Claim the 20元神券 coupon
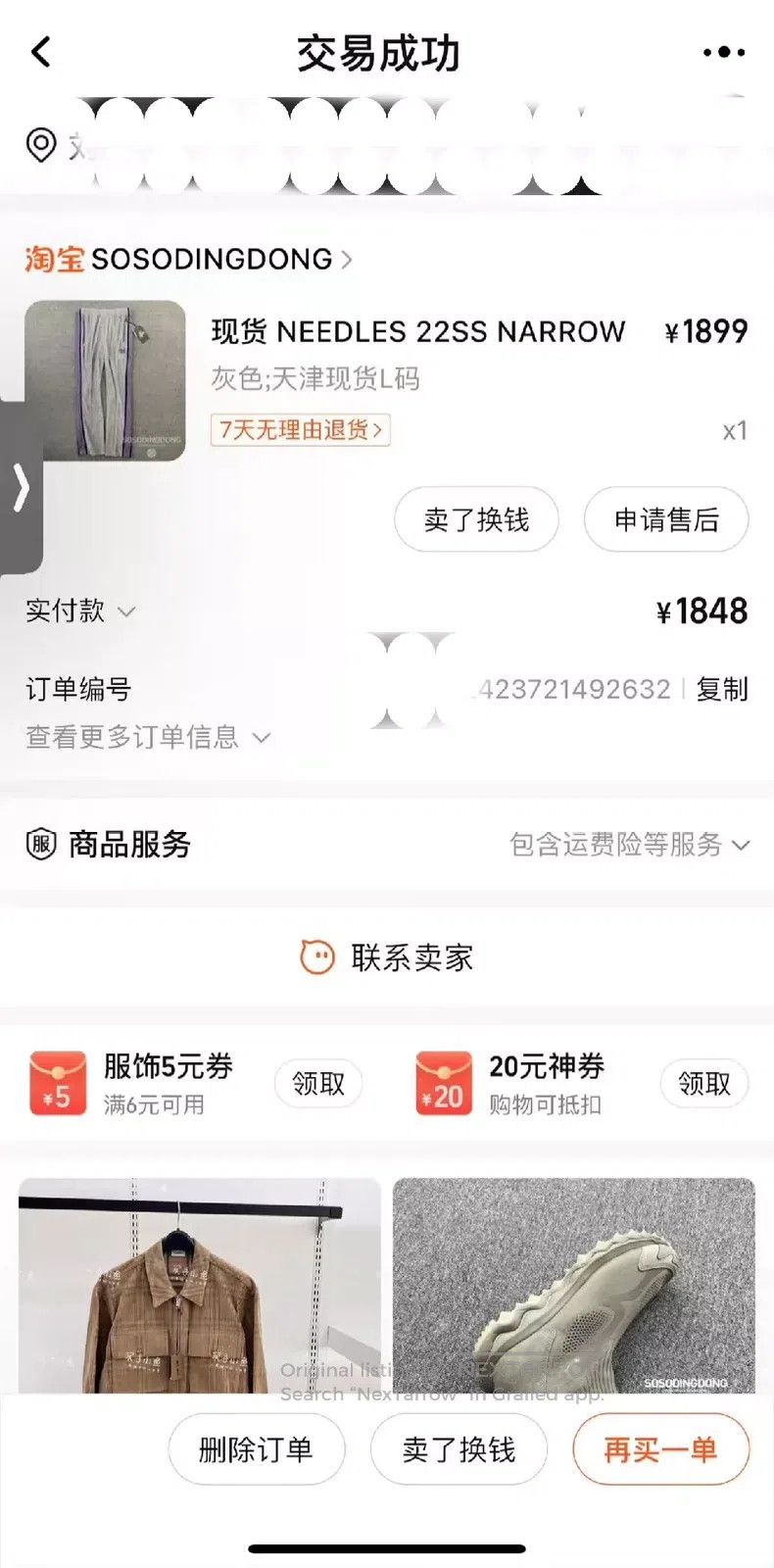Screen dimensions: 774x1568 tap(704, 1084)
